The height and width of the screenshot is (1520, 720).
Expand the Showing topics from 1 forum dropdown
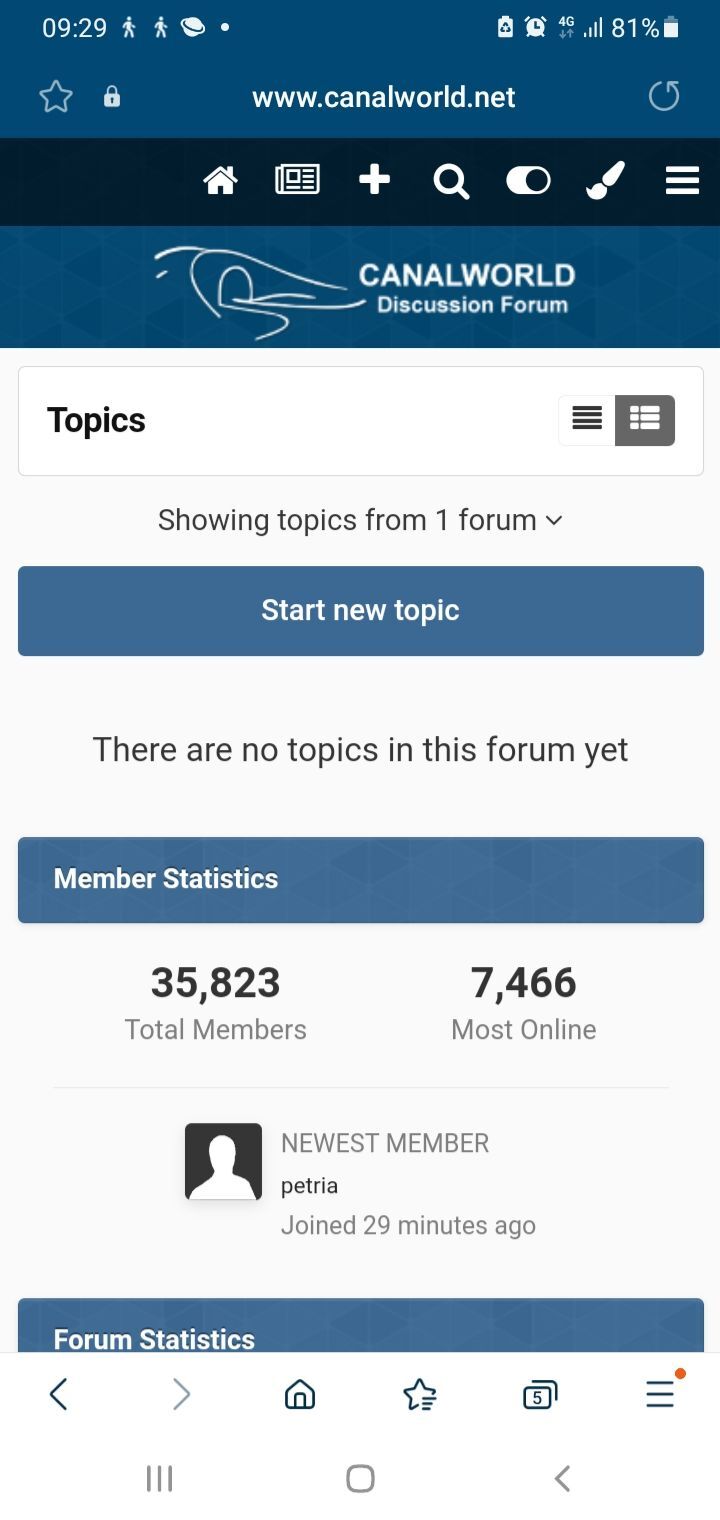(x=360, y=520)
